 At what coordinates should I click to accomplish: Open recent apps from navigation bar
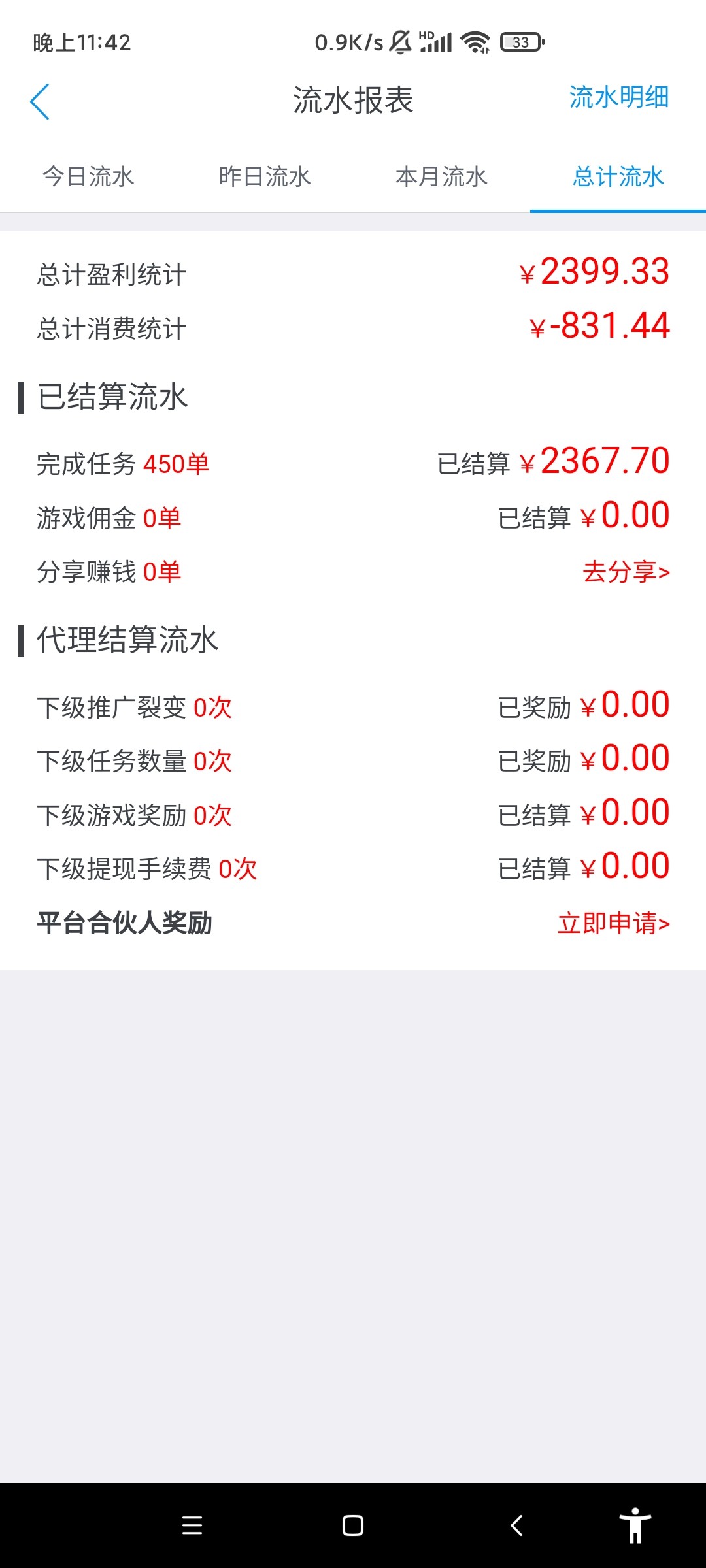[x=192, y=1526]
